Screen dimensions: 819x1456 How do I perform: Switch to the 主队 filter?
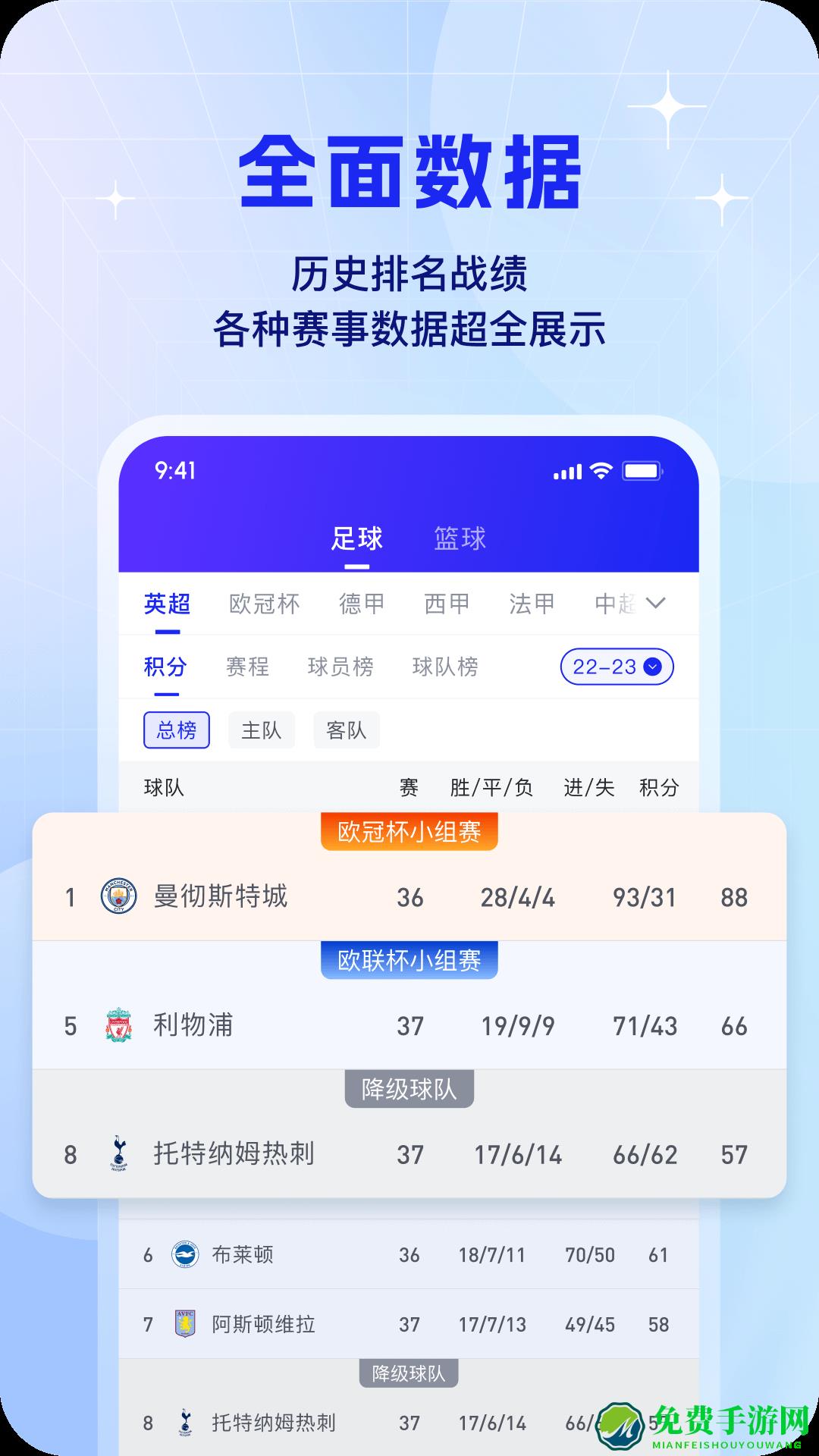[x=261, y=730]
